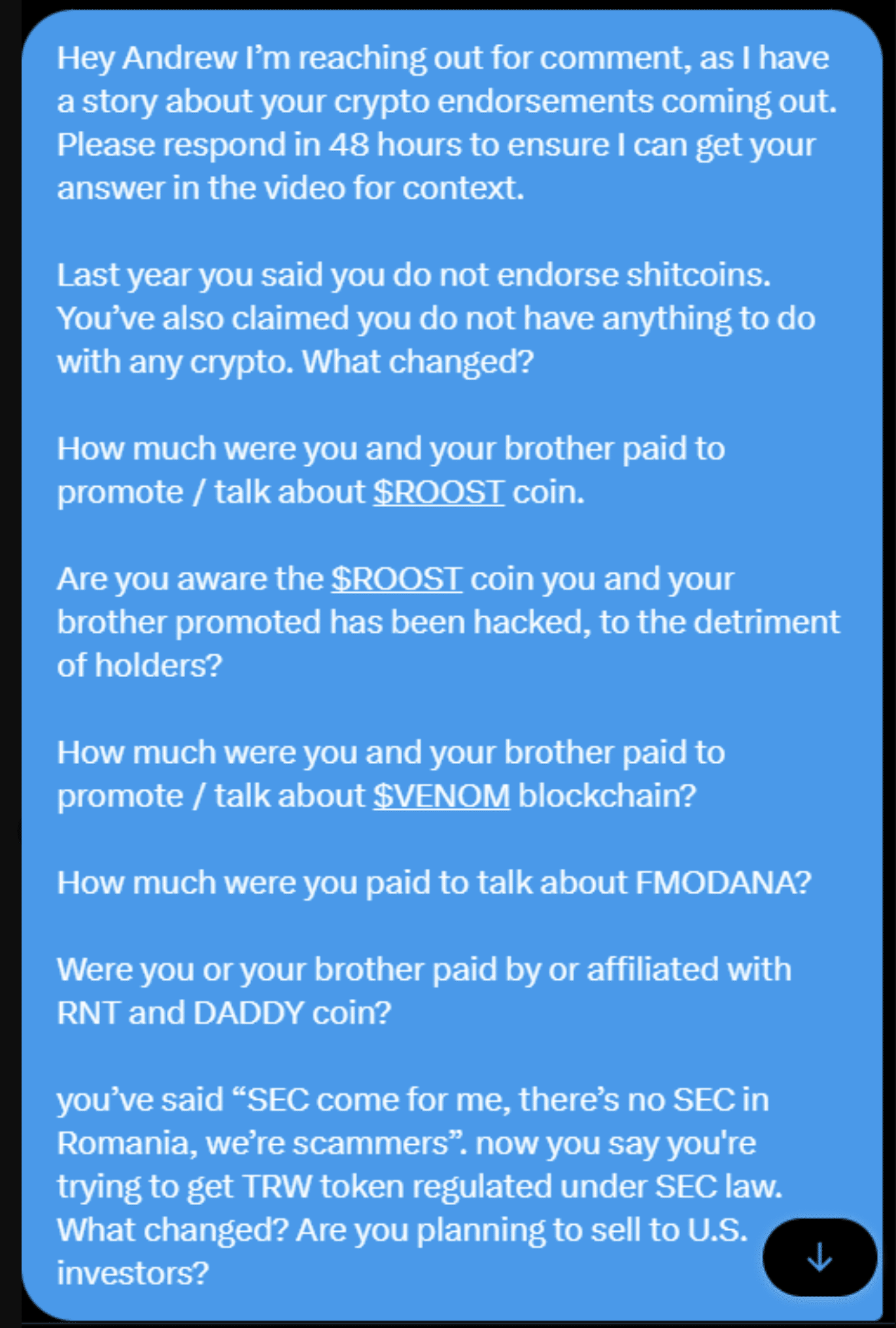Open the $ROOST link after "aware the"
The image size is (896, 1328).
396,579
